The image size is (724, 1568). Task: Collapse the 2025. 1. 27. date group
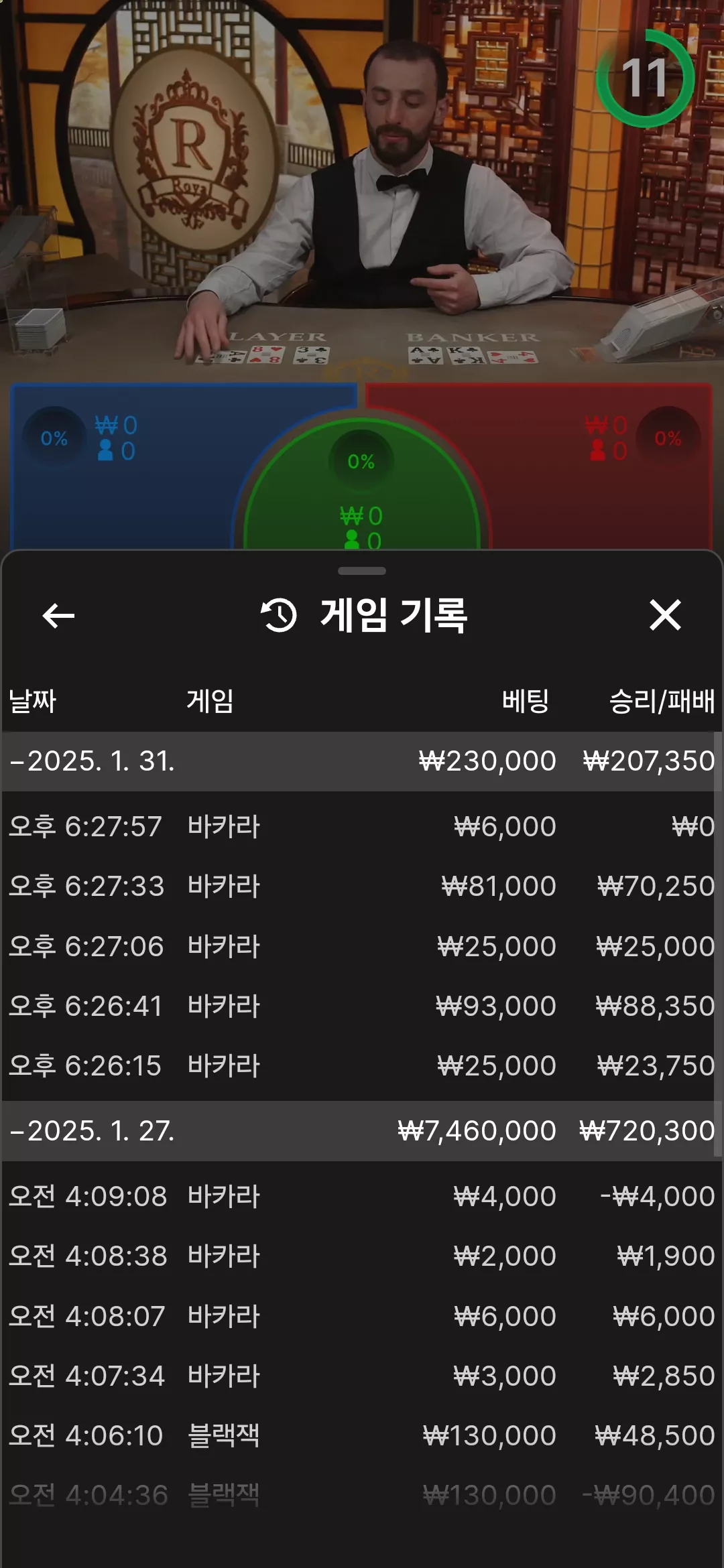coord(362,1131)
